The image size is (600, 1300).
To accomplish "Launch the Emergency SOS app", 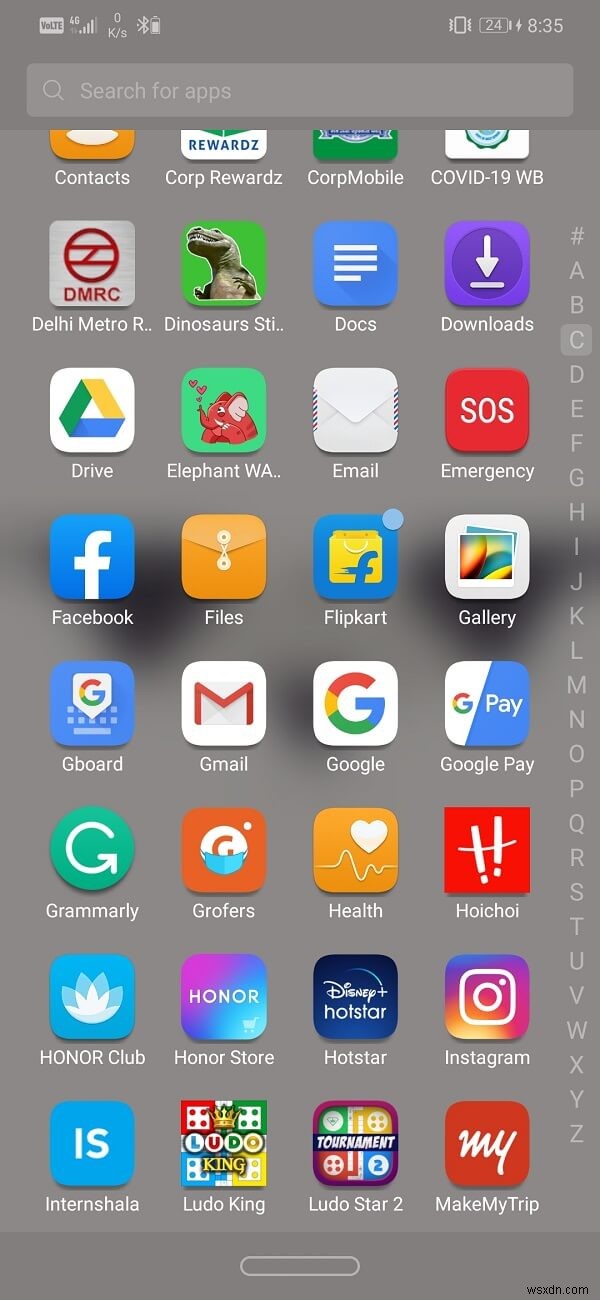I will tap(487, 410).
